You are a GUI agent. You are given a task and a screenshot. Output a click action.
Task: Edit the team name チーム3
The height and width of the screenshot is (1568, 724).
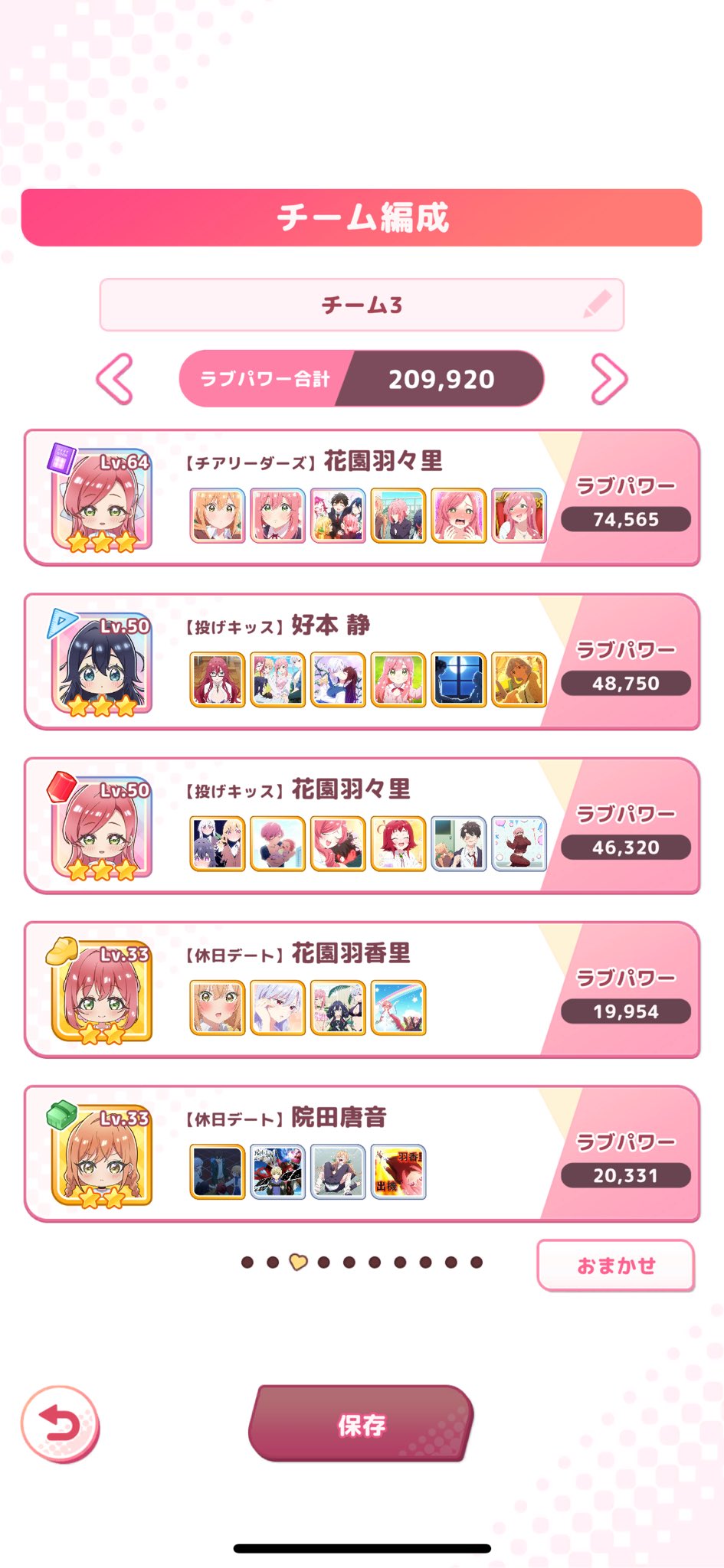coord(362,305)
